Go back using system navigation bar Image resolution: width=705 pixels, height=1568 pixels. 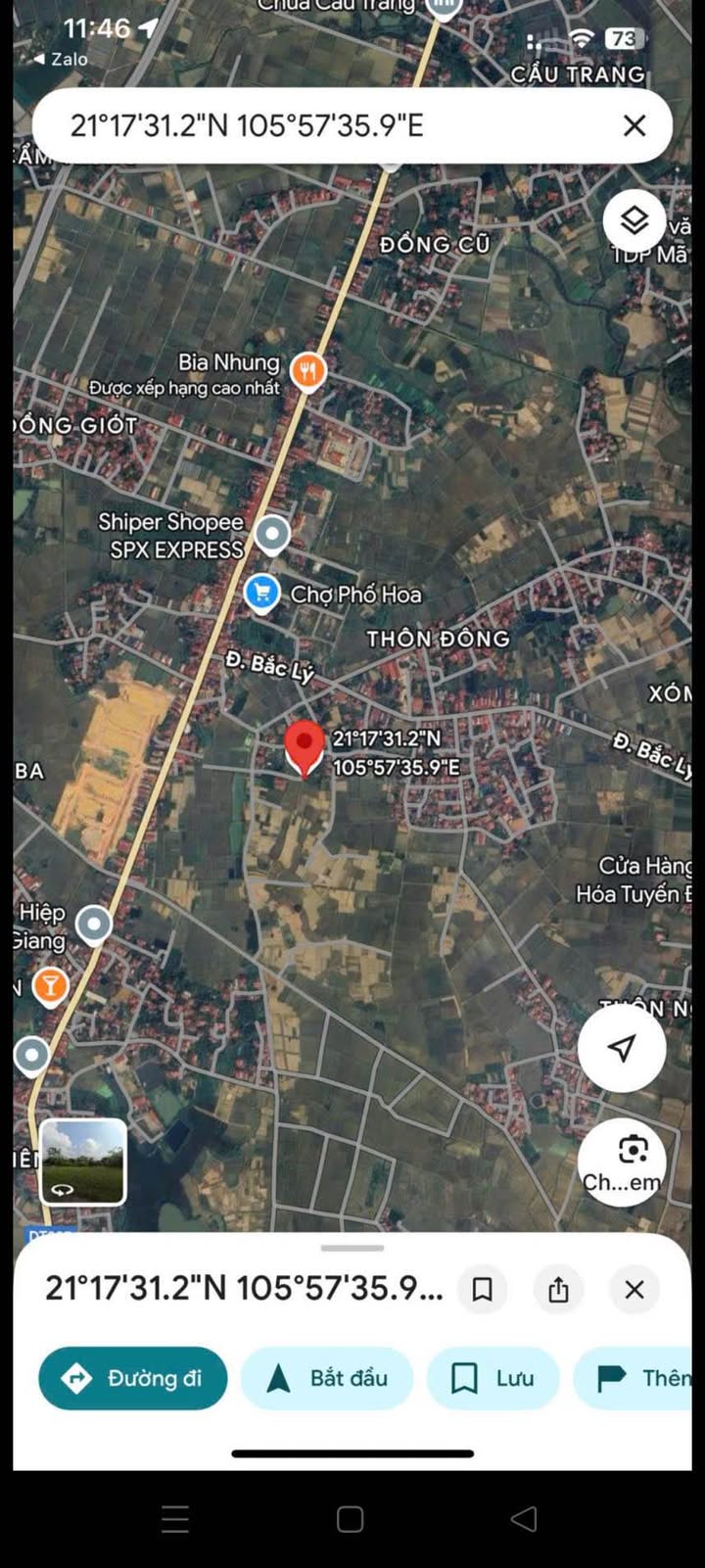(x=524, y=1519)
